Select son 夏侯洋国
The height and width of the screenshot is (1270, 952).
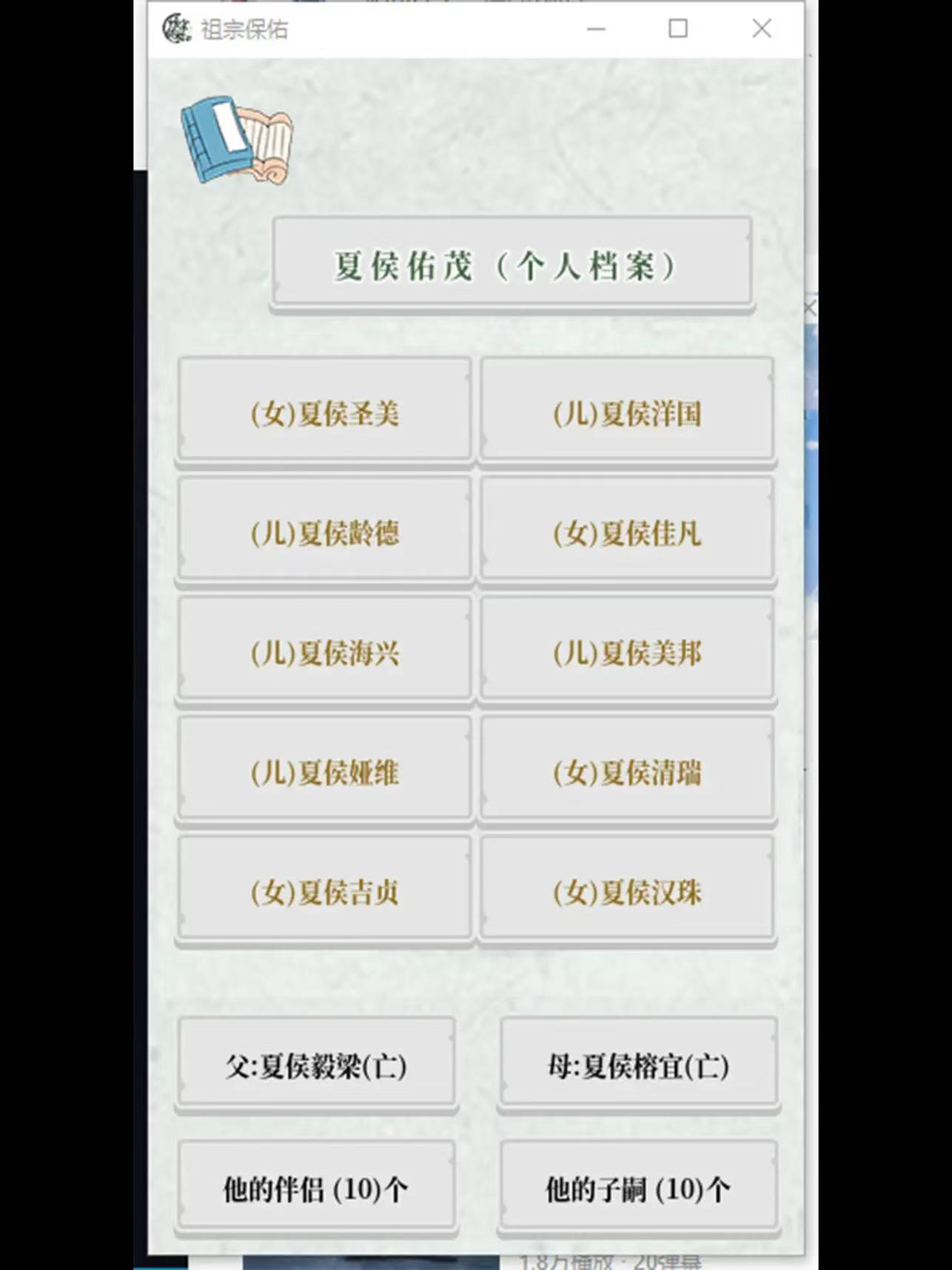(x=626, y=411)
